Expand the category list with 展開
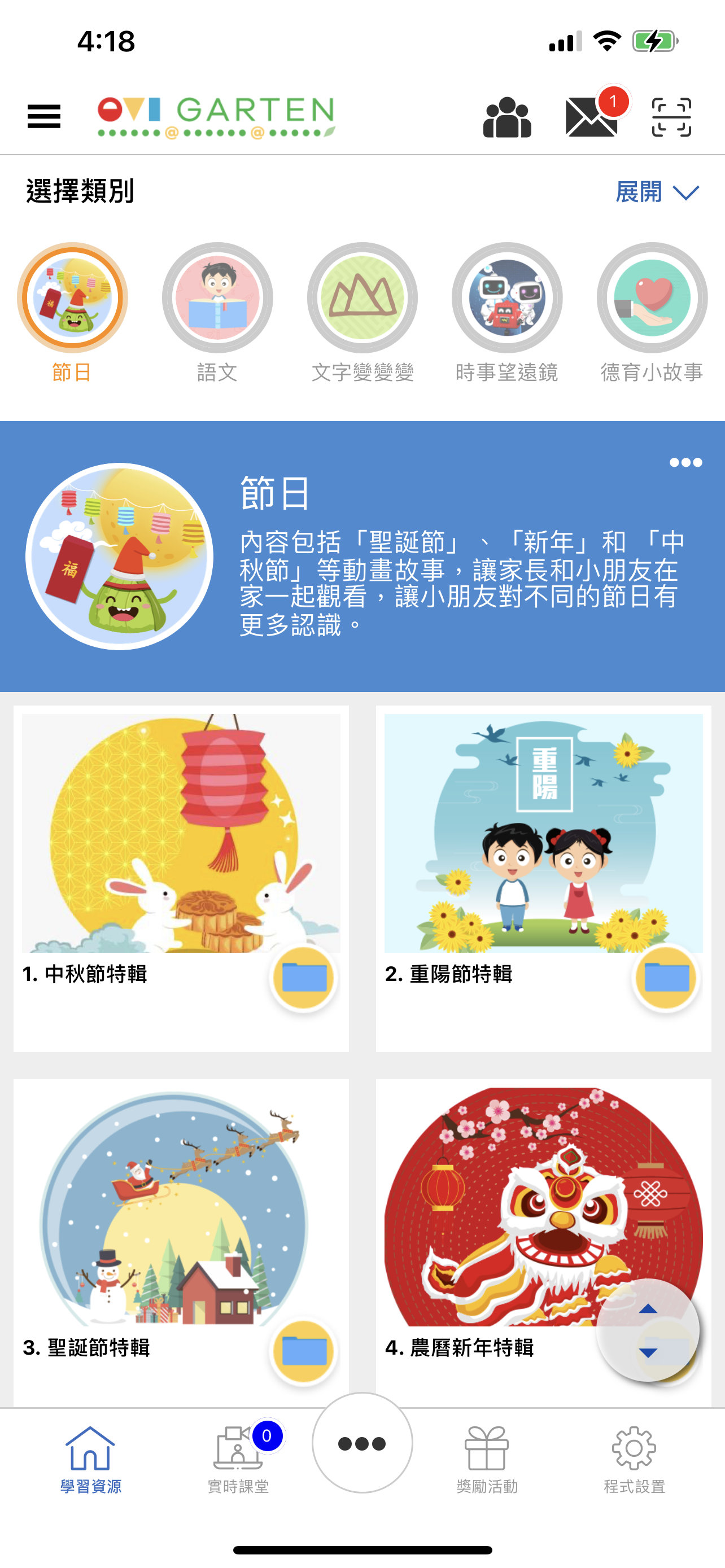Image resolution: width=725 pixels, height=1568 pixels. pyautogui.click(x=656, y=192)
